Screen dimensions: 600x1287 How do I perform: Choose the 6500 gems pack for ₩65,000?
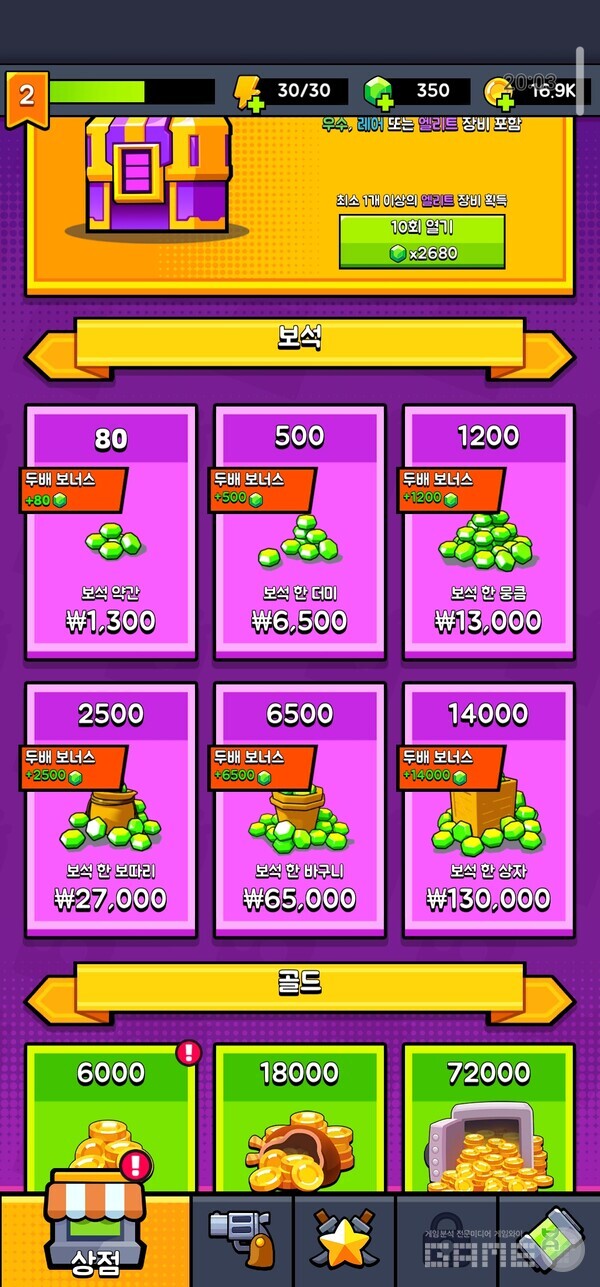(300, 810)
